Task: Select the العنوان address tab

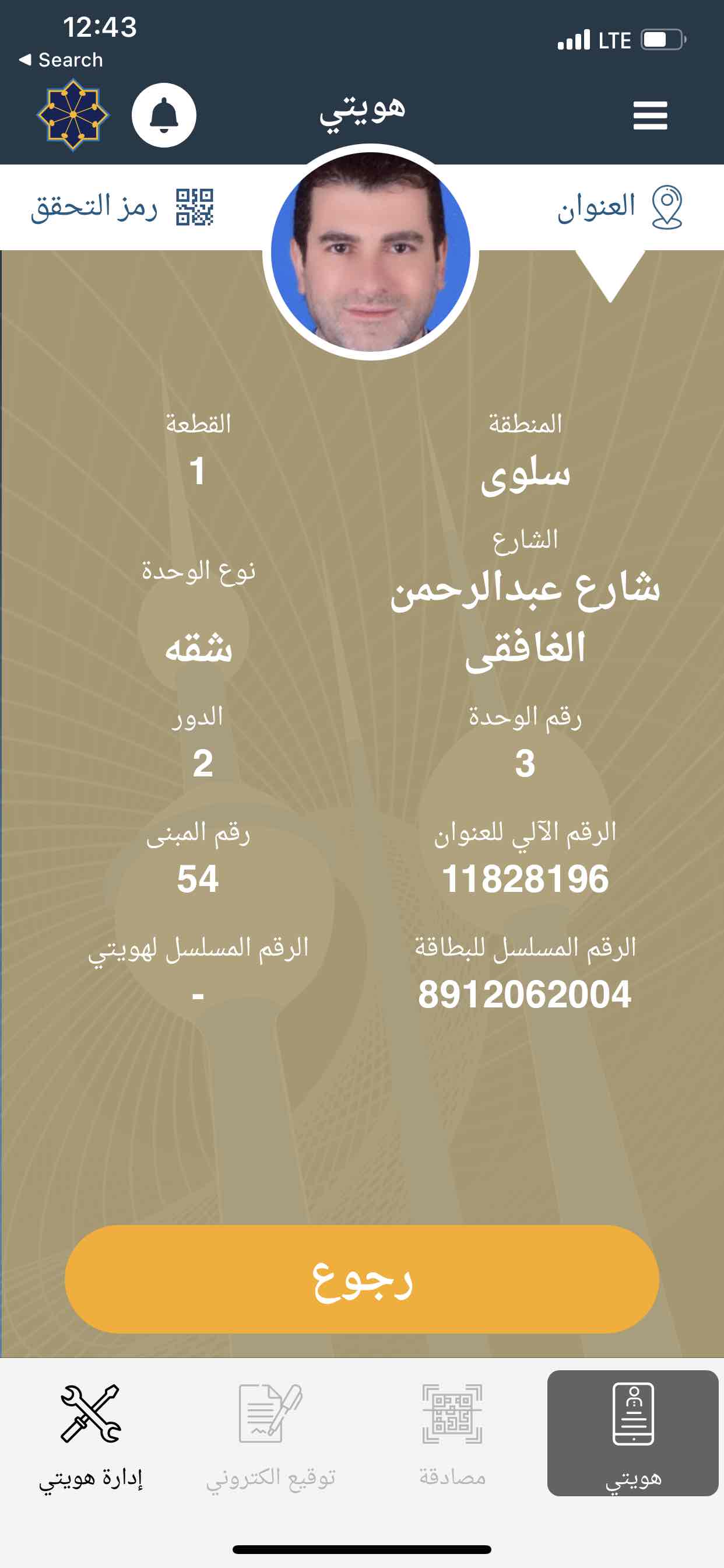Action: pos(619,207)
